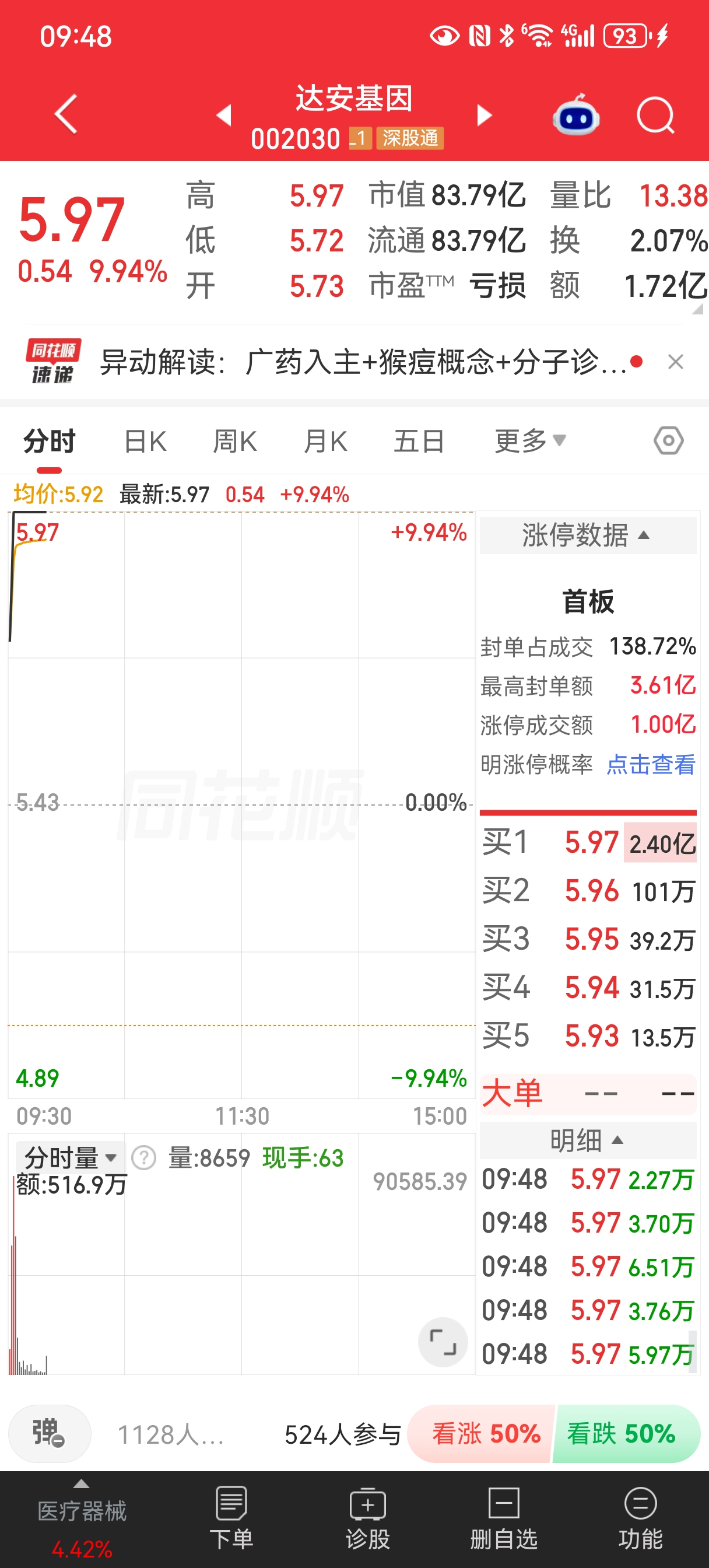Expand the 更多 chart options dropdown
Screen dimensions: 709x1568
pyautogui.click(x=530, y=440)
